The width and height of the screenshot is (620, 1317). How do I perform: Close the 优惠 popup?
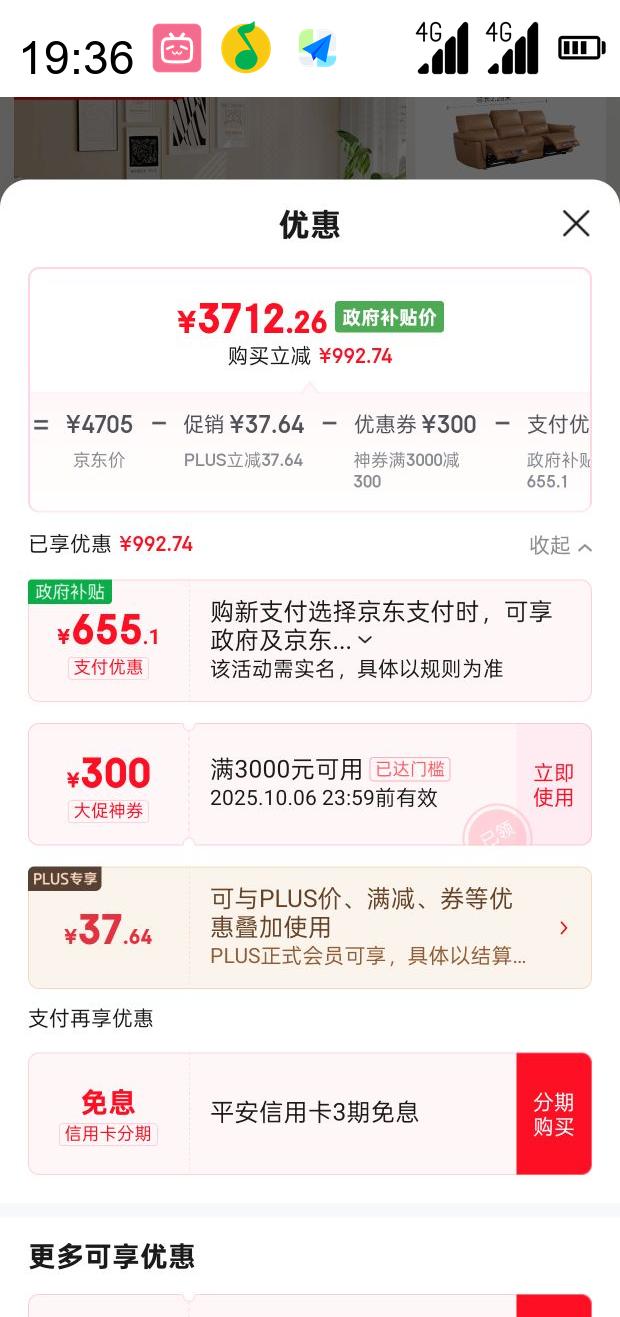(x=576, y=223)
